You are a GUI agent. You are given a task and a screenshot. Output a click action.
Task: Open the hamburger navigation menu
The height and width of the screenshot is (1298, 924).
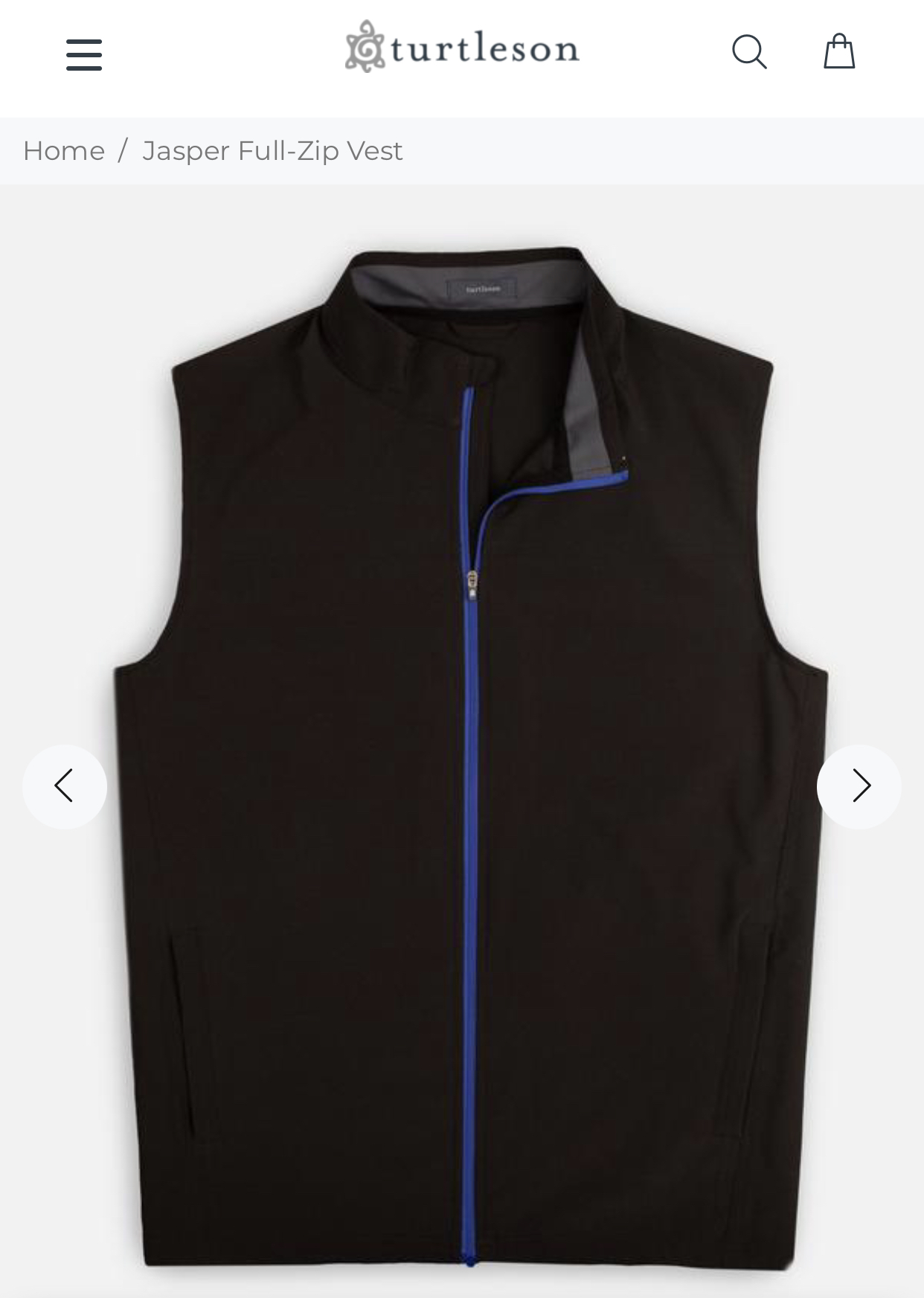[84, 54]
